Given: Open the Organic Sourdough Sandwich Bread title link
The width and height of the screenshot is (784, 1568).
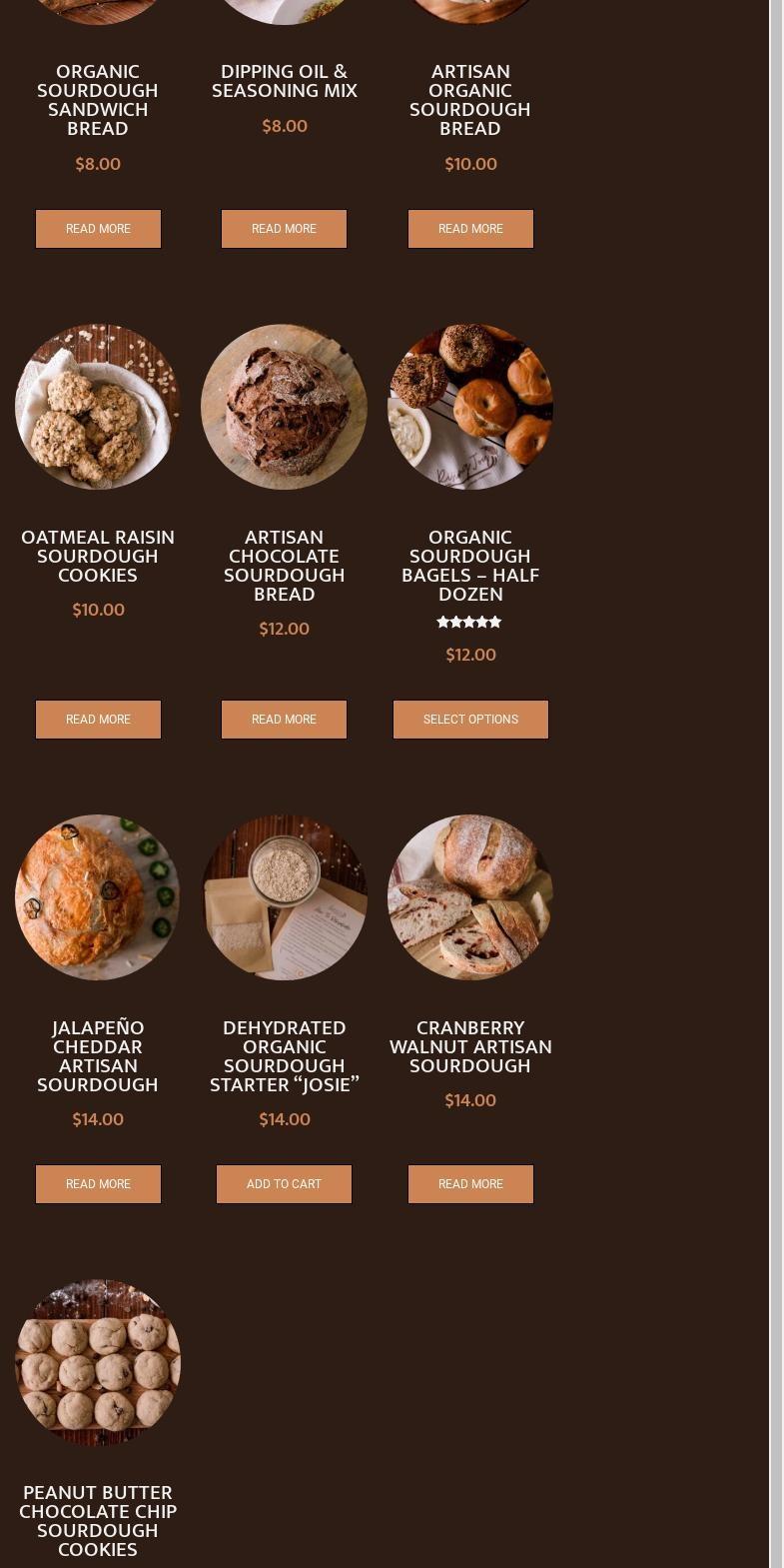Looking at the screenshot, I should coord(98,100).
